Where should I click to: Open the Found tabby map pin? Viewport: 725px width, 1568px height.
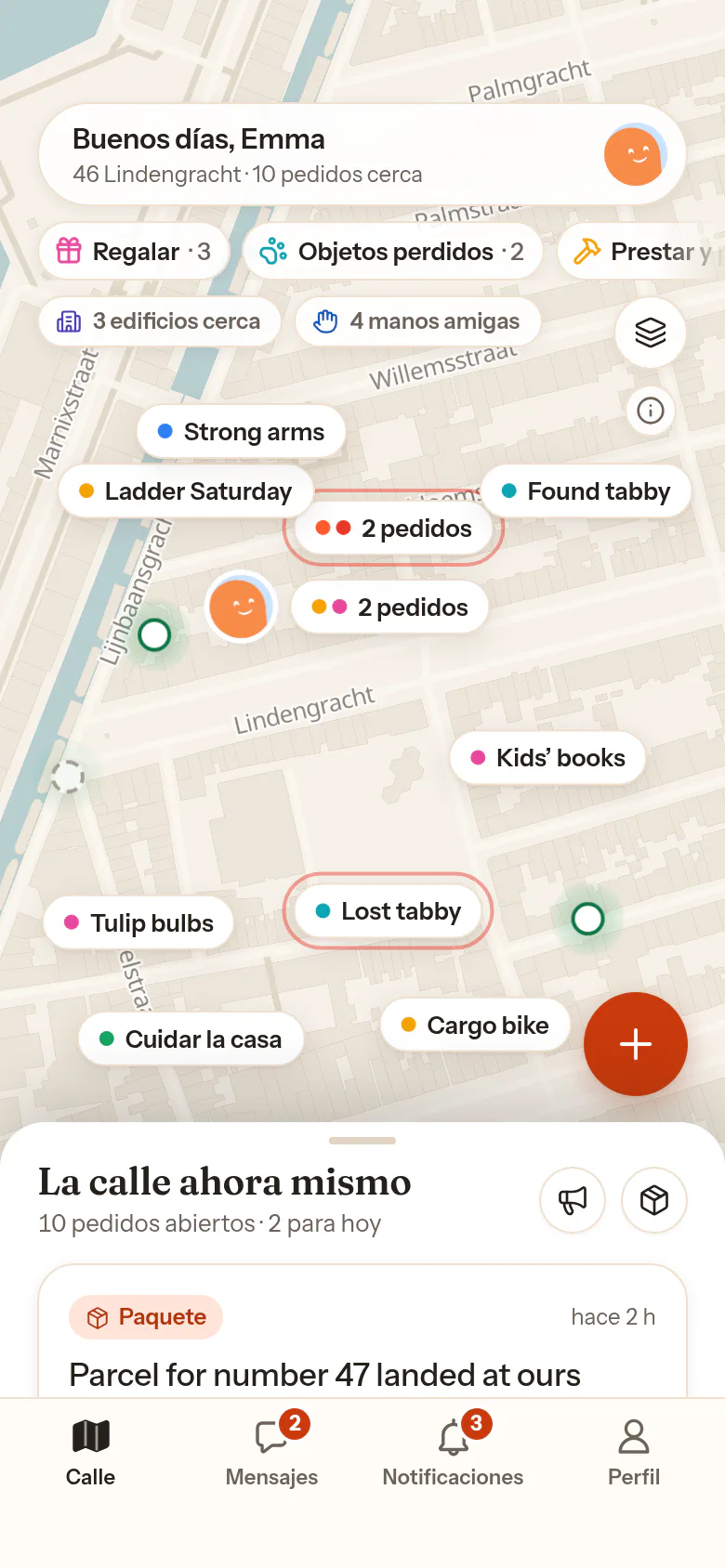click(586, 491)
